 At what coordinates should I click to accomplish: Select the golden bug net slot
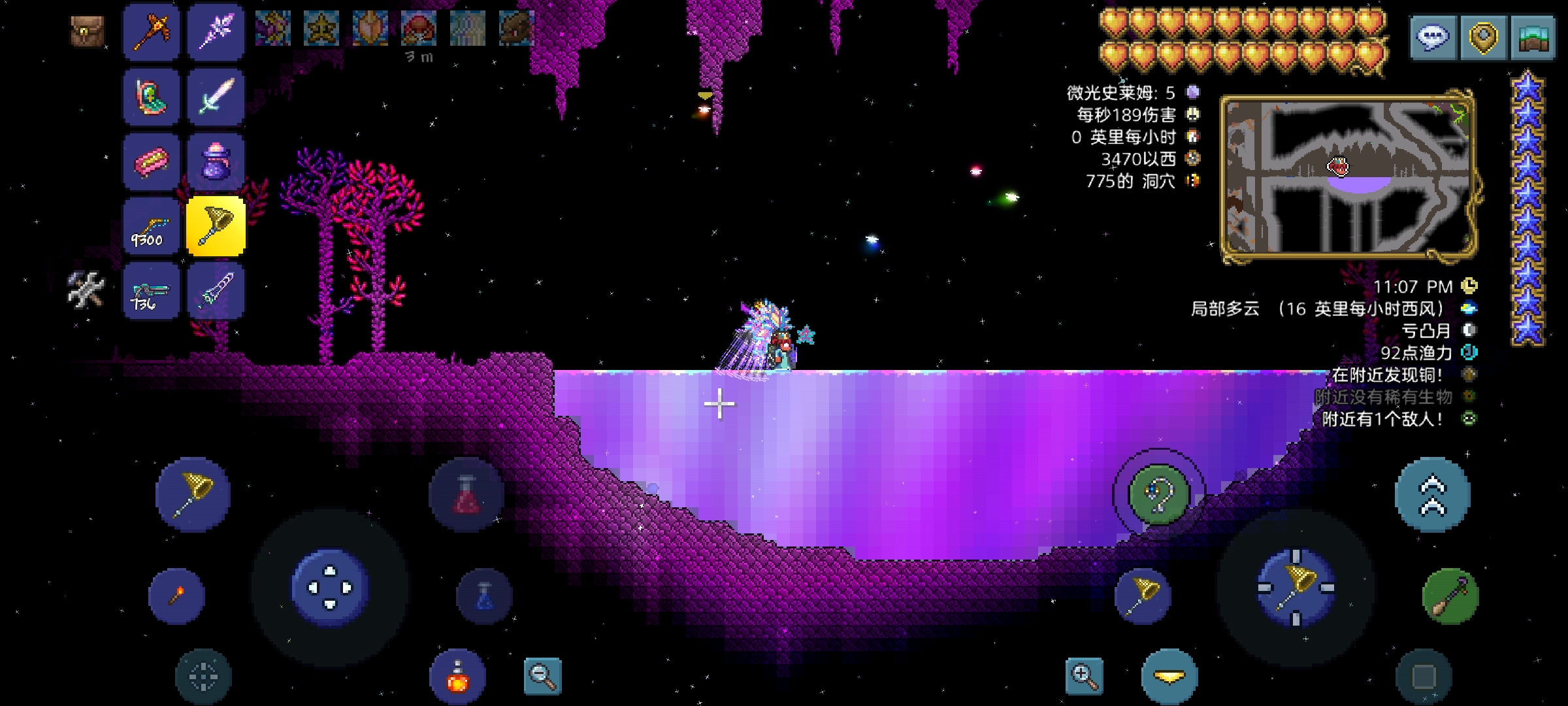click(x=216, y=226)
